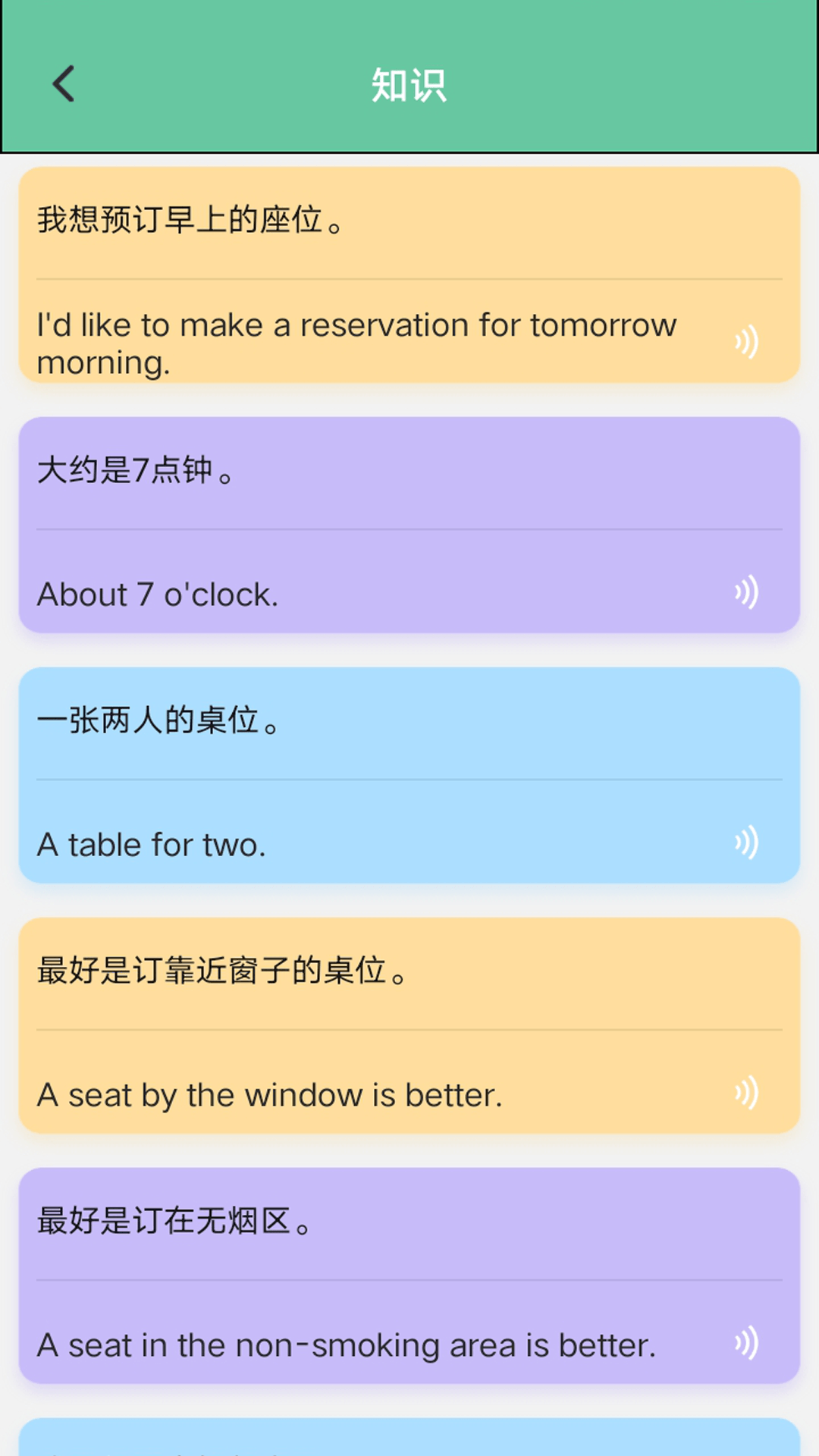The image size is (819, 1456).
Task: Play the non-smoking area sentence audio
Action: (746, 1342)
